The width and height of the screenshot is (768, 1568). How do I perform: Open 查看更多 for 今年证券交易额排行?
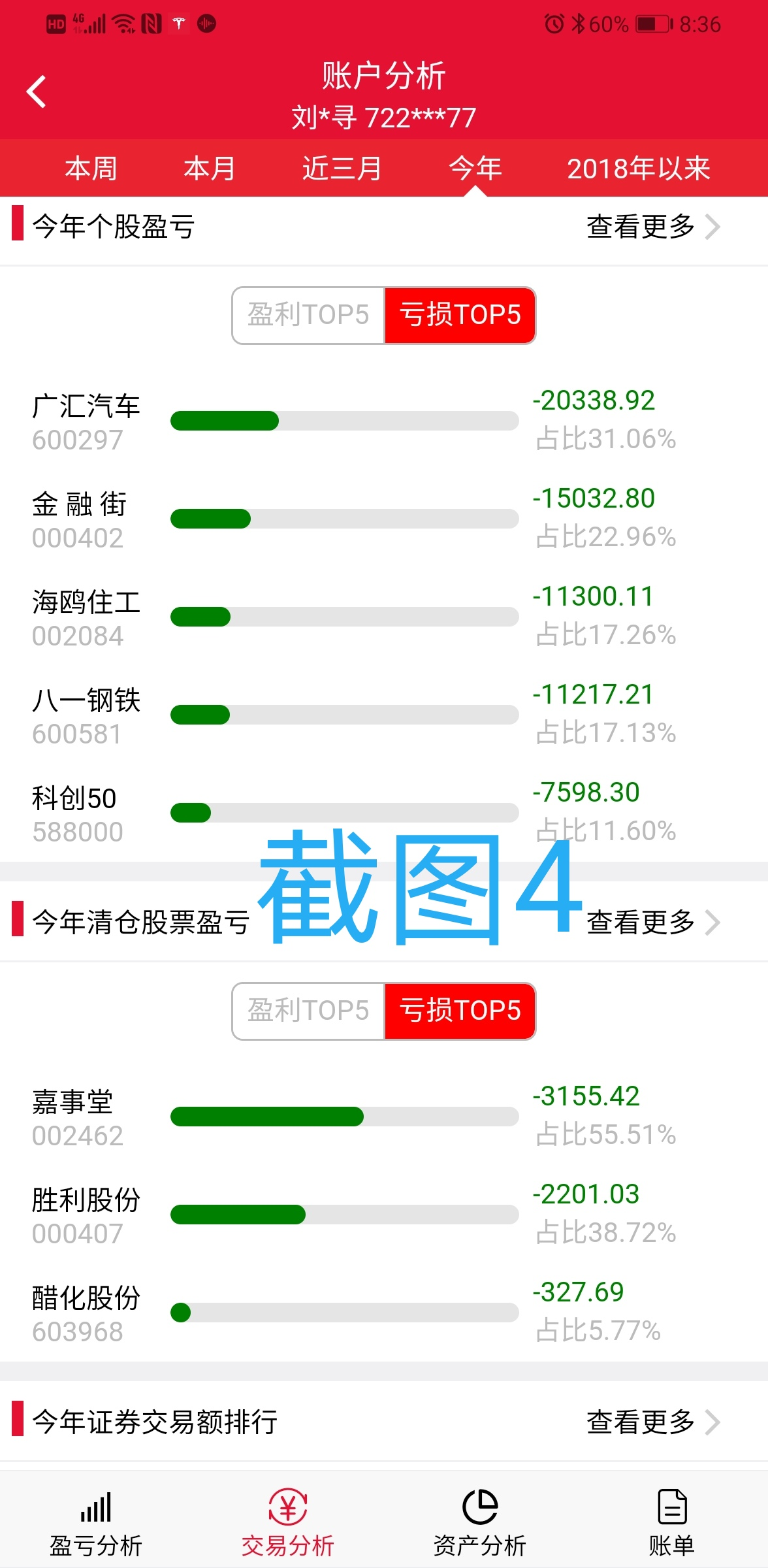click(x=653, y=1422)
